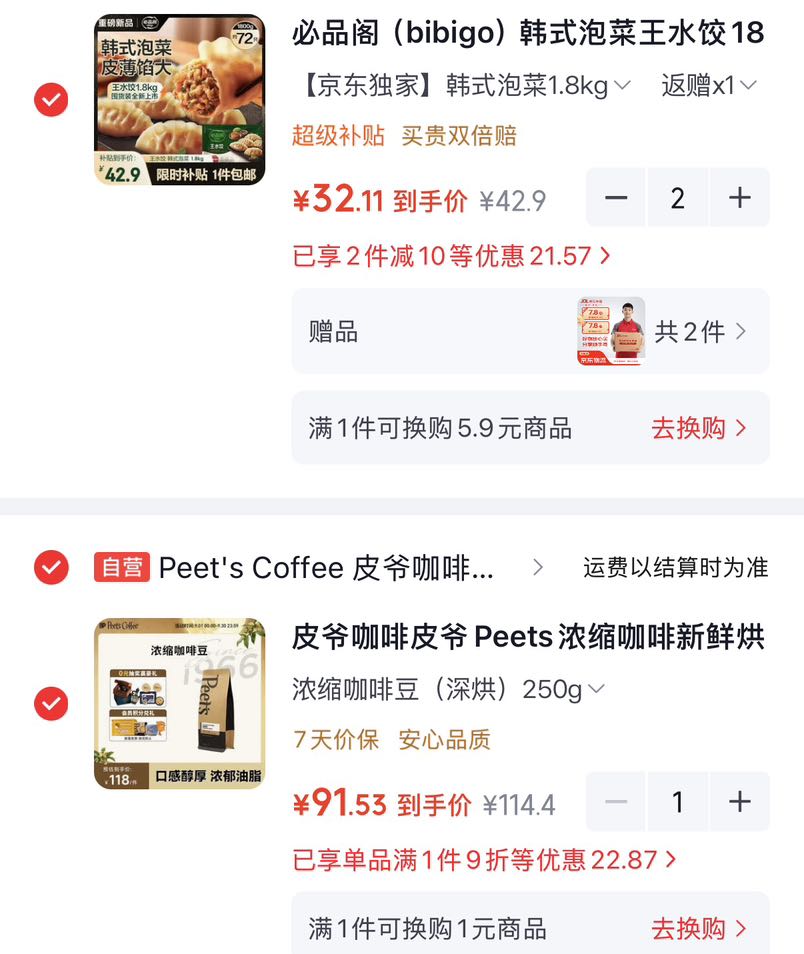Uncheck the Peets coffee beans item checkbox
Viewport: 804px width, 954px height.
coord(51,703)
